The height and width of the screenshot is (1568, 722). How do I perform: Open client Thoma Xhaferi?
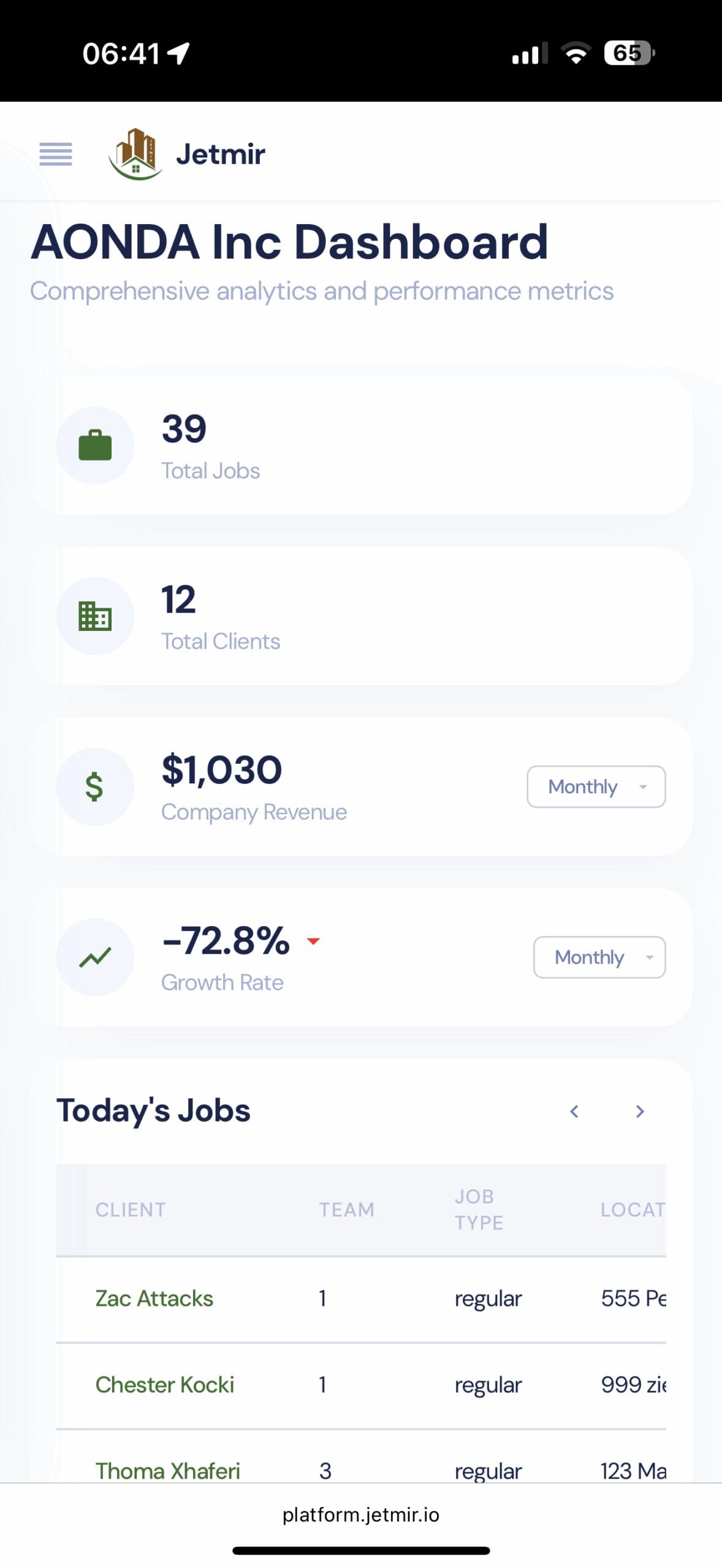point(168,1470)
